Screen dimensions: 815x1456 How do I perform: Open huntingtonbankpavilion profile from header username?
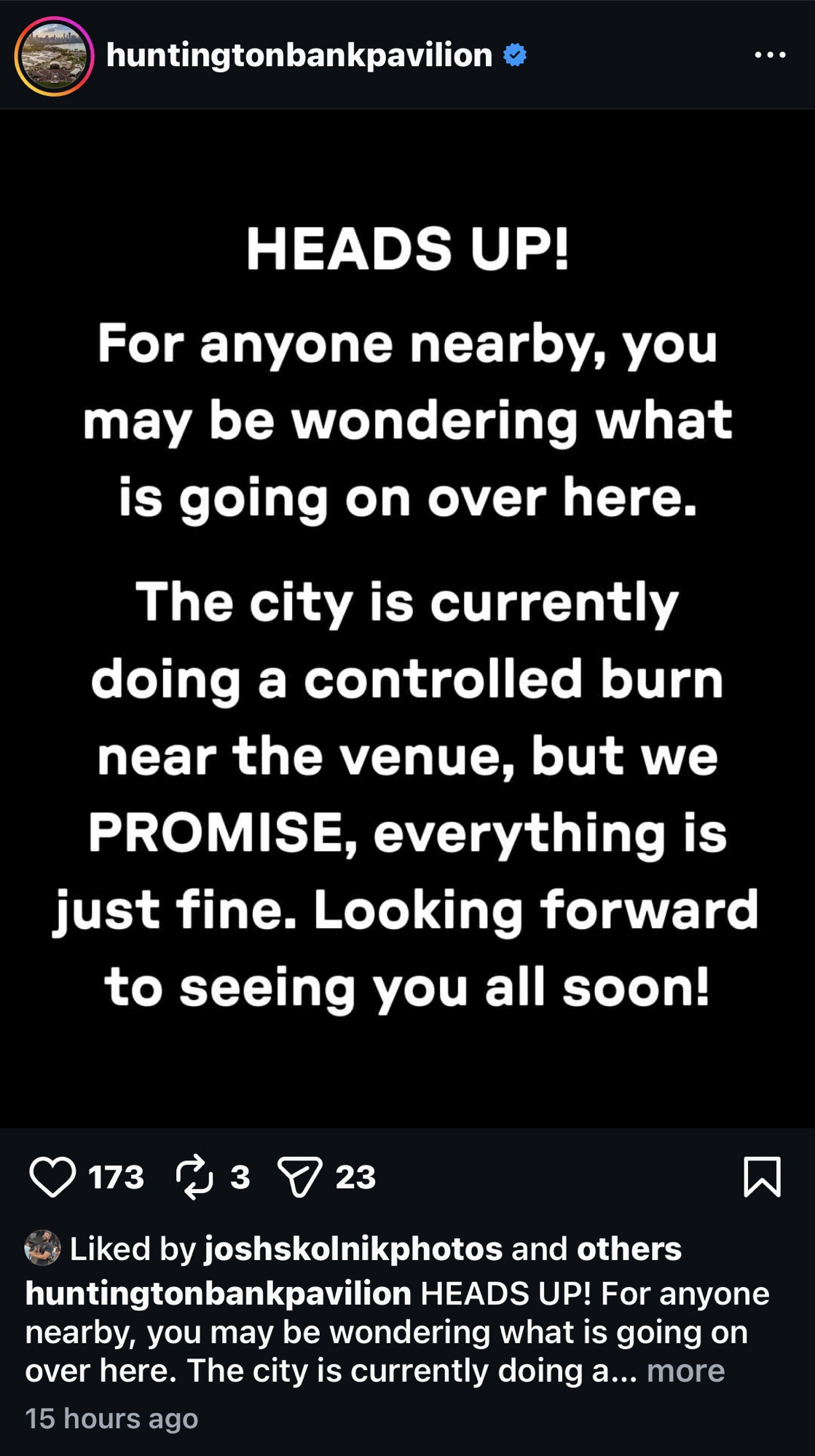(x=299, y=55)
